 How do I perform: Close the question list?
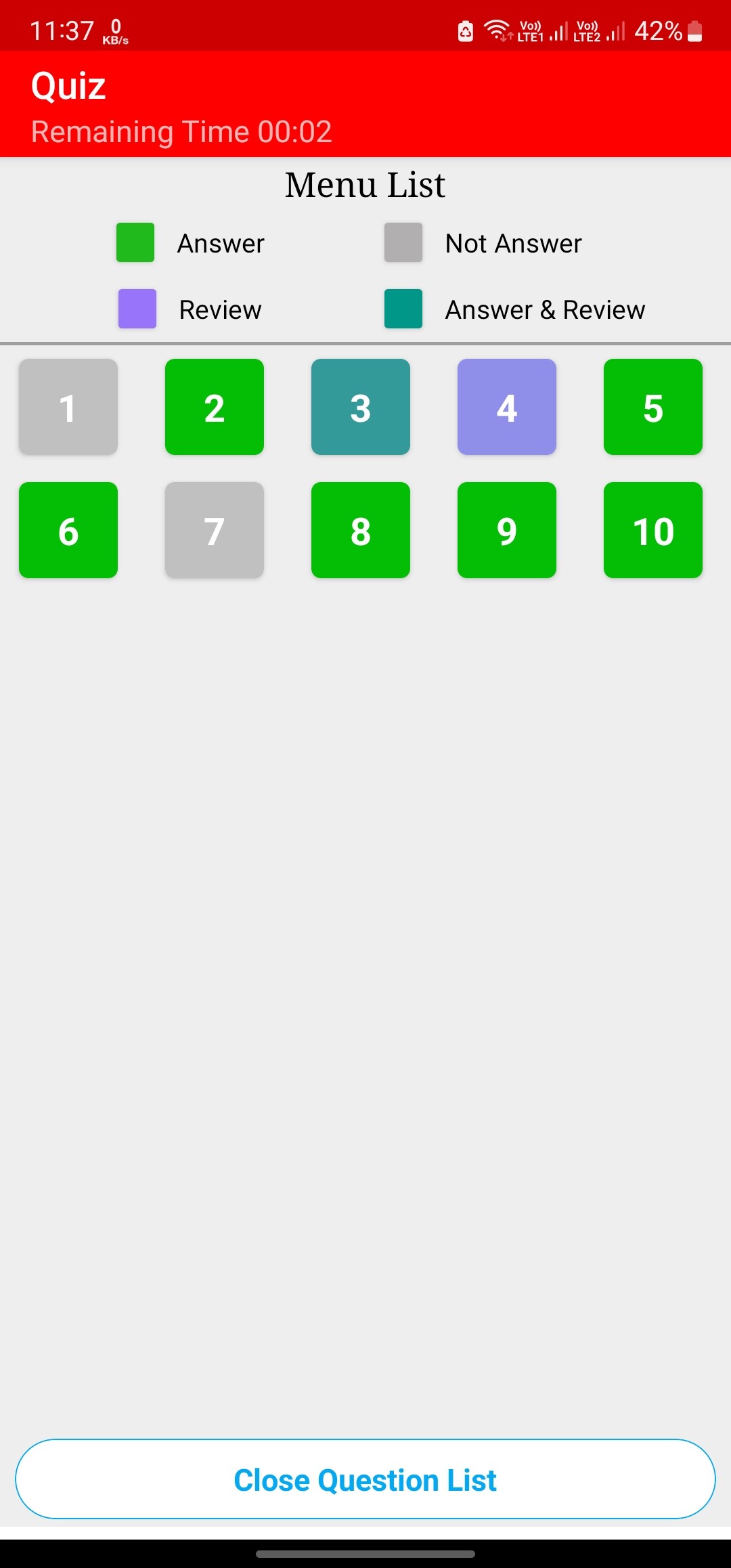tap(365, 1479)
